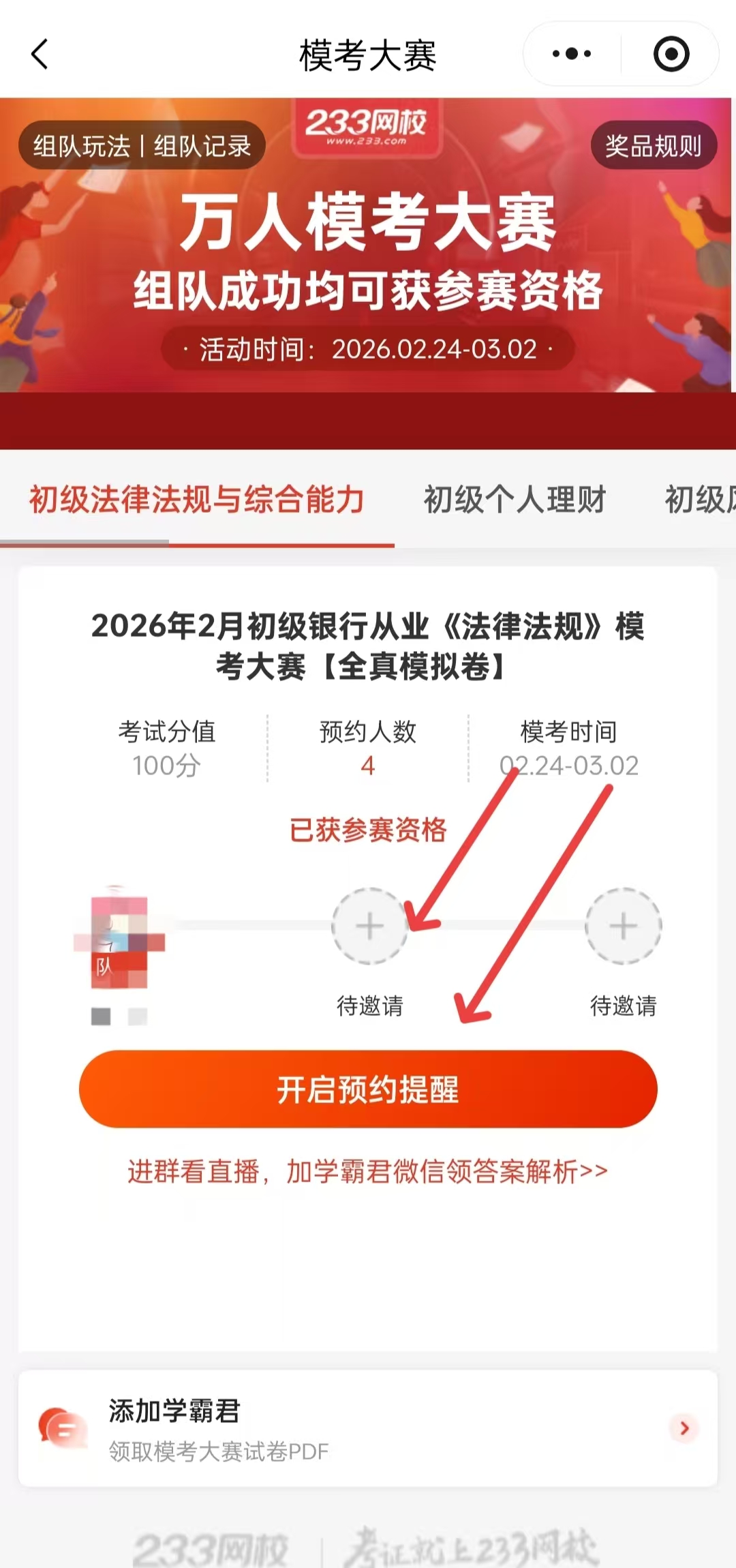Open the mini program more menu
Viewport: 736px width, 1568px height.
tap(572, 54)
